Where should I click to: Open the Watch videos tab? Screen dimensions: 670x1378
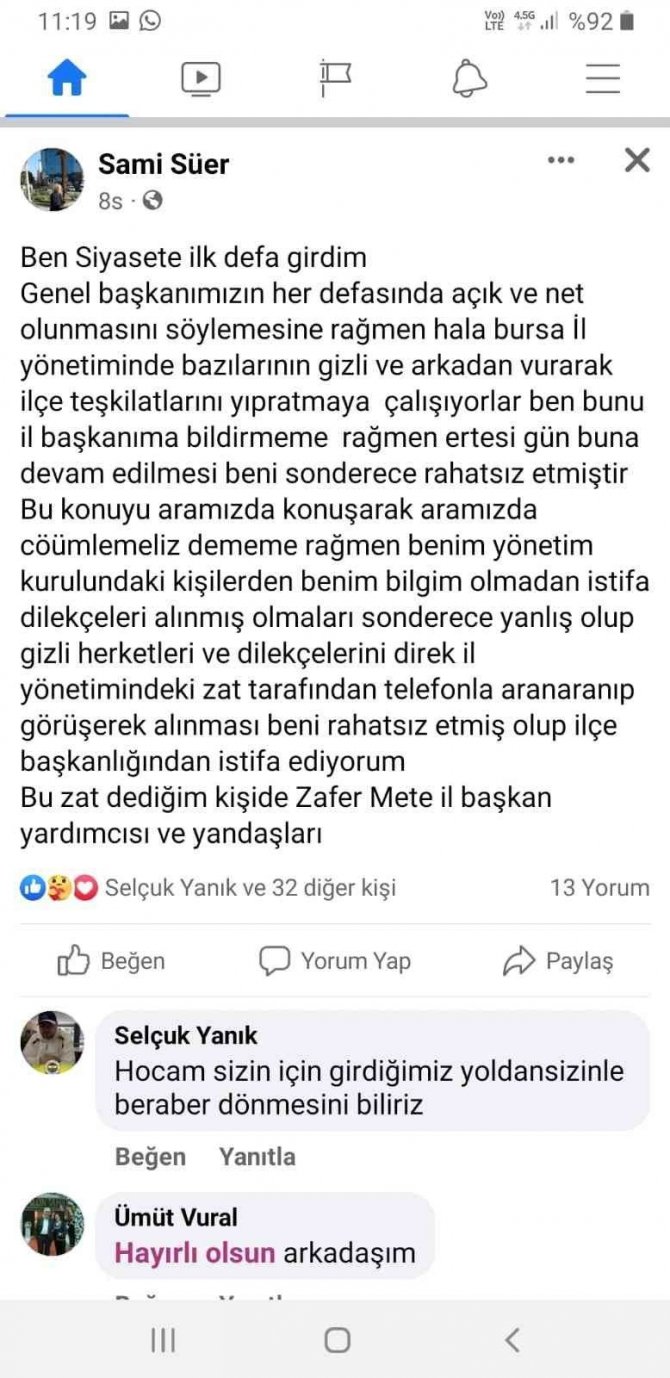pos(201,79)
